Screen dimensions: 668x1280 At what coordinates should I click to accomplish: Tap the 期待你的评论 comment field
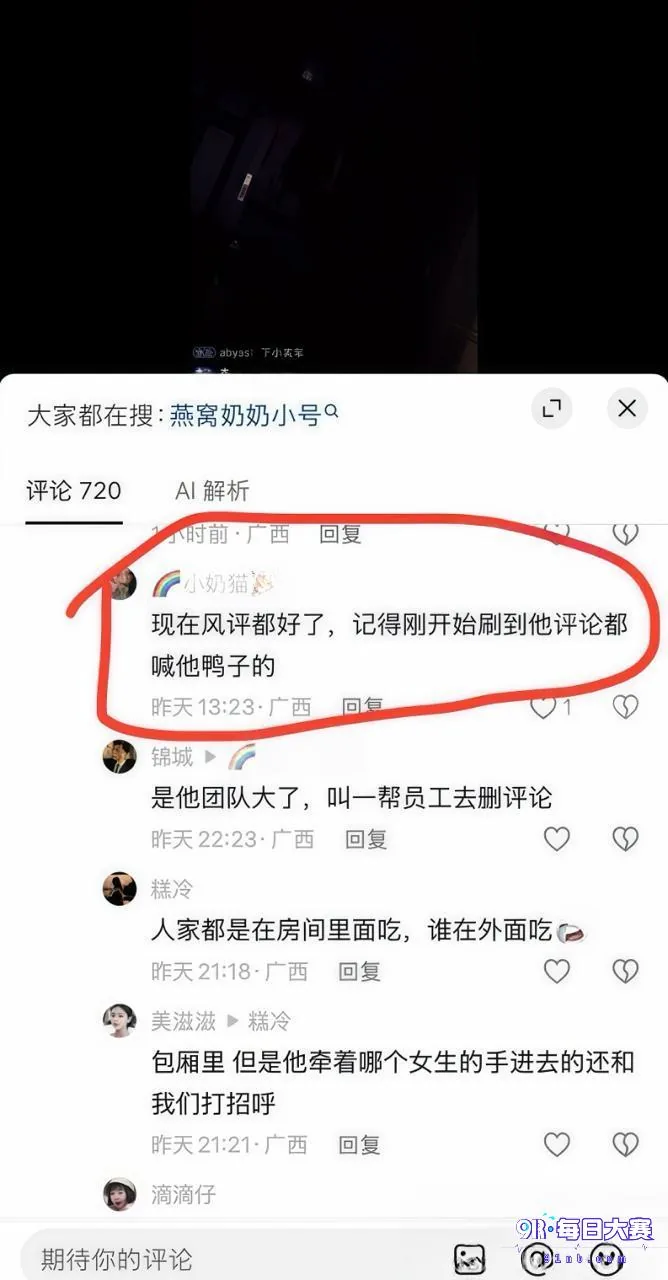[x=230, y=1258]
